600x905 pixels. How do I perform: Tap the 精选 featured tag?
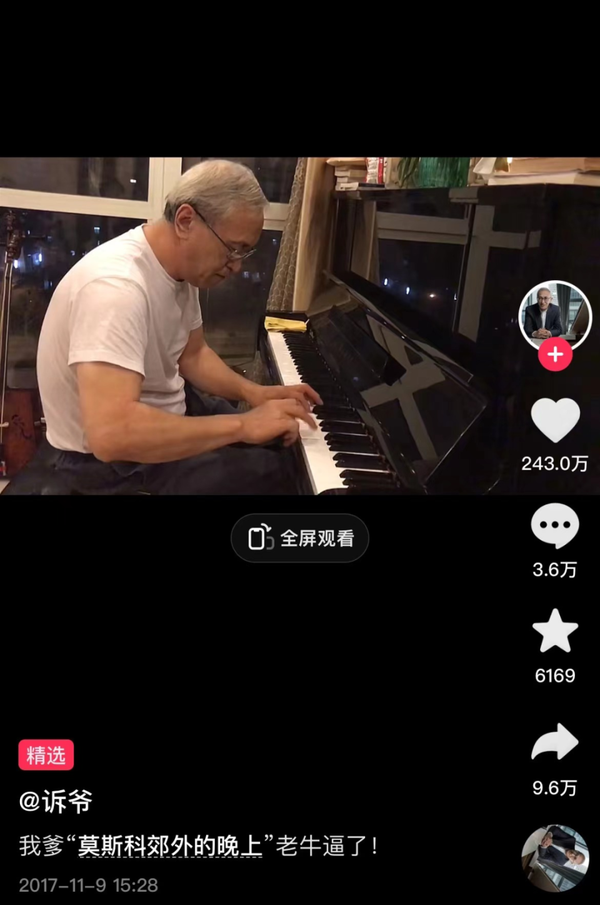[x=46, y=755]
